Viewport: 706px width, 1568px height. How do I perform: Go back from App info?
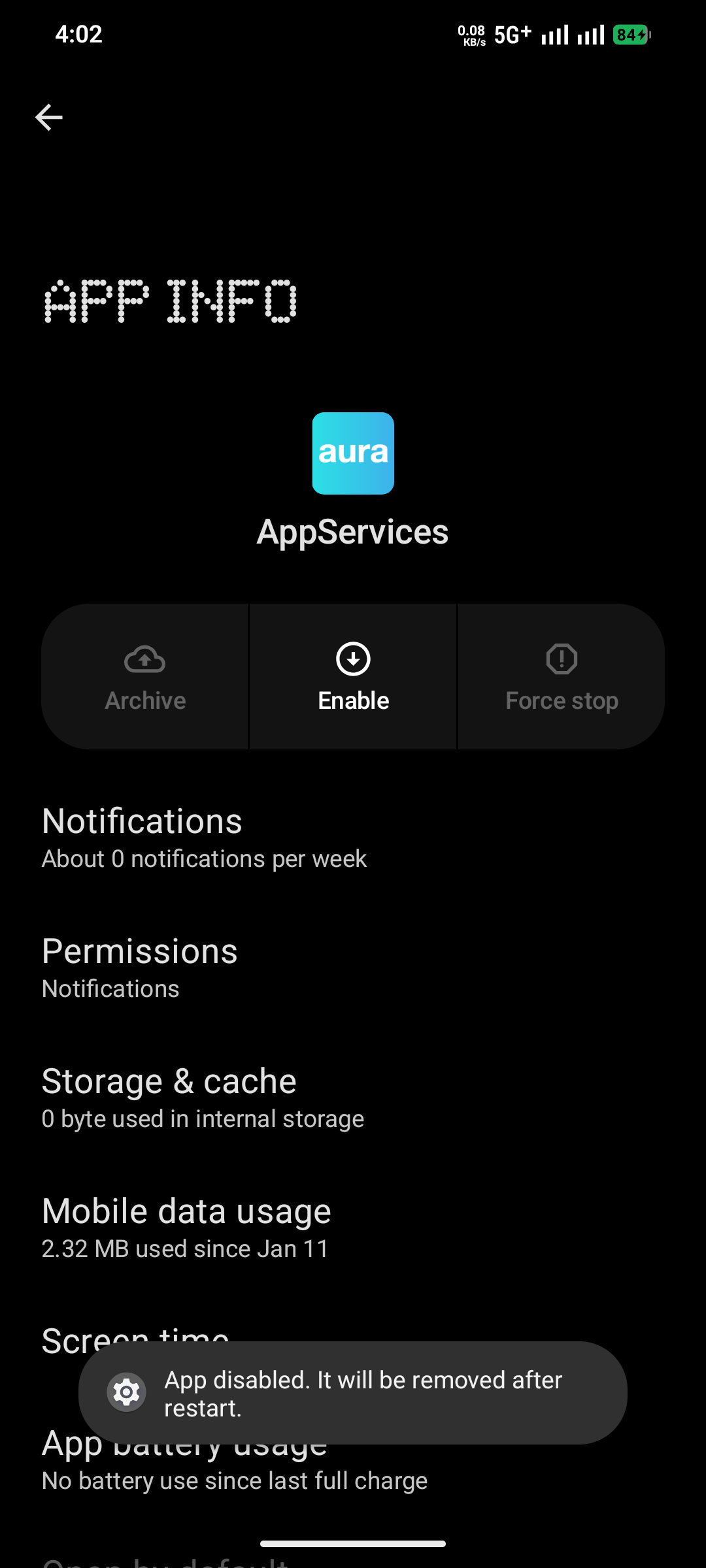tap(49, 118)
